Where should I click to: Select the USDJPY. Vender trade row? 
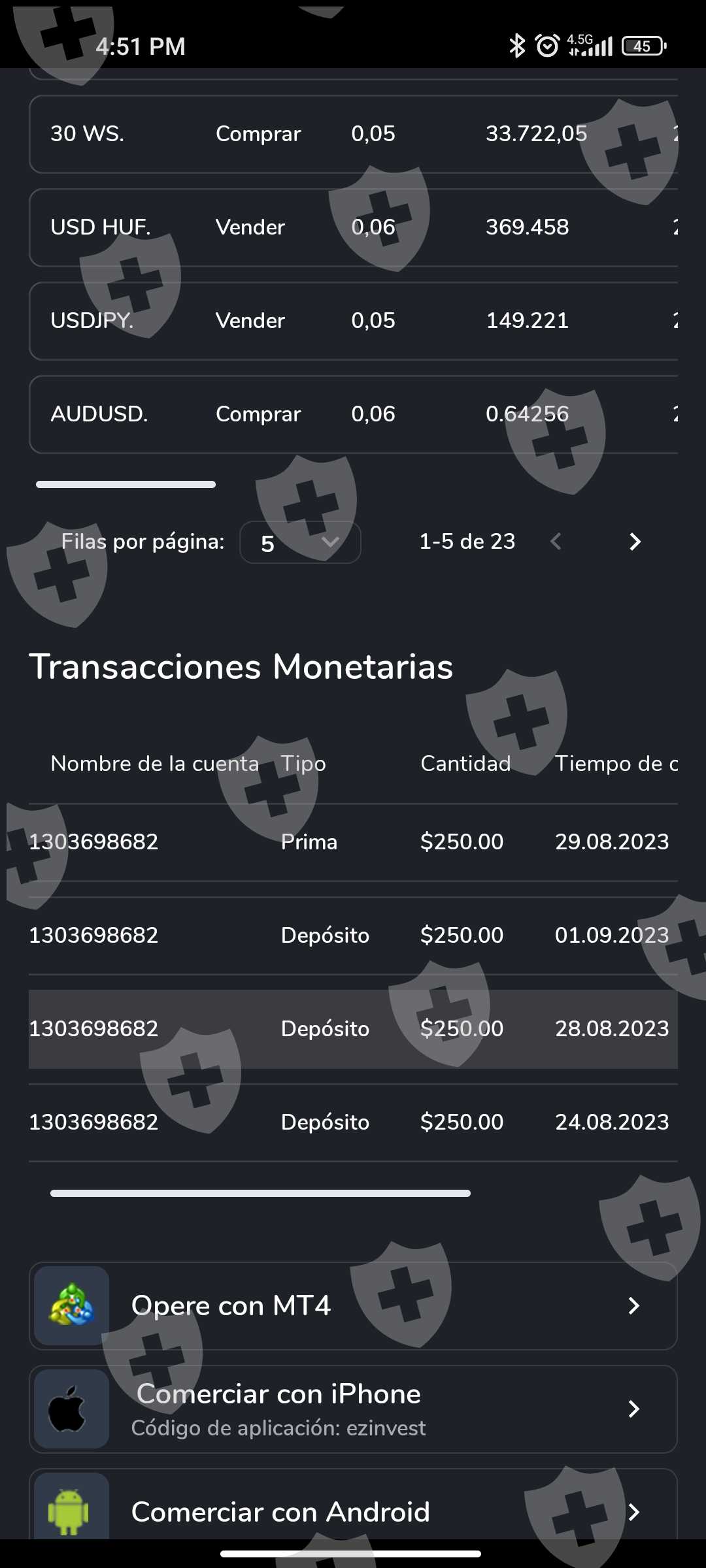[353, 321]
